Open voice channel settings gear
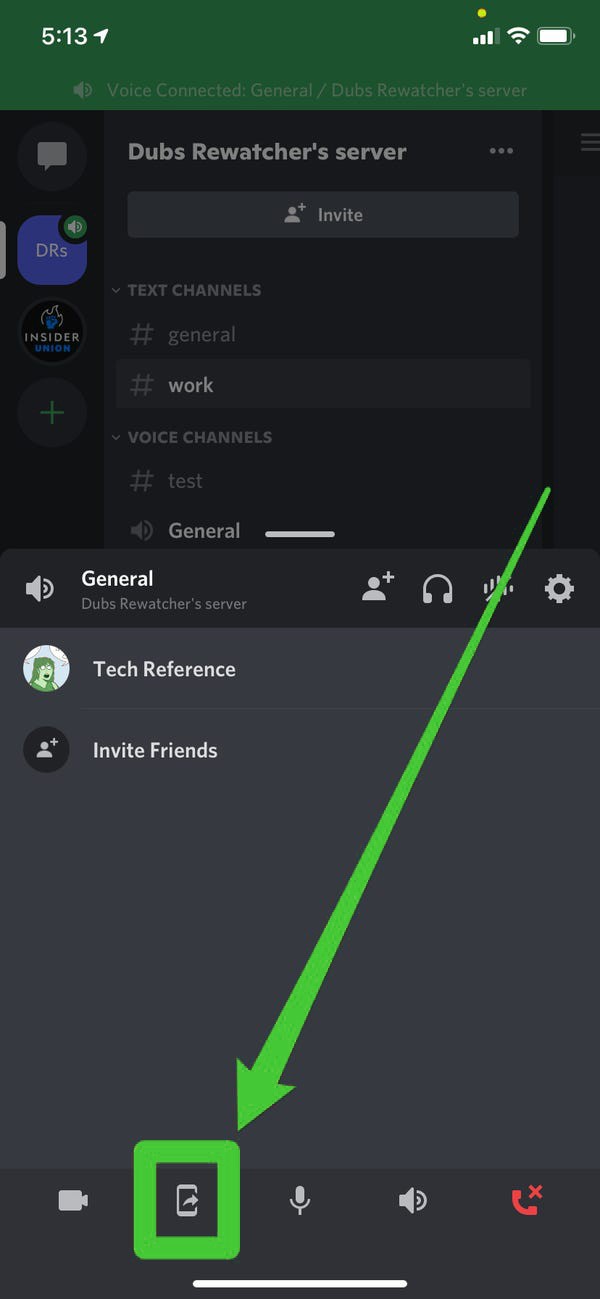This screenshot has width=600, height=1299. pyautogui.click(x=558, y=589)
